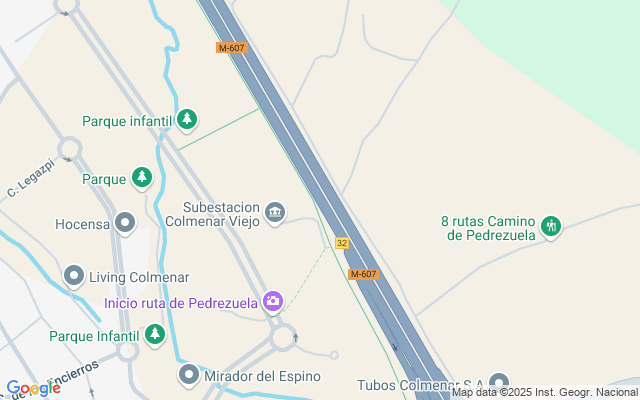Select the 8 rutas Camino de Pedrezuela marker
This screenshot has width=640, height=400.
tap(551, 227)
